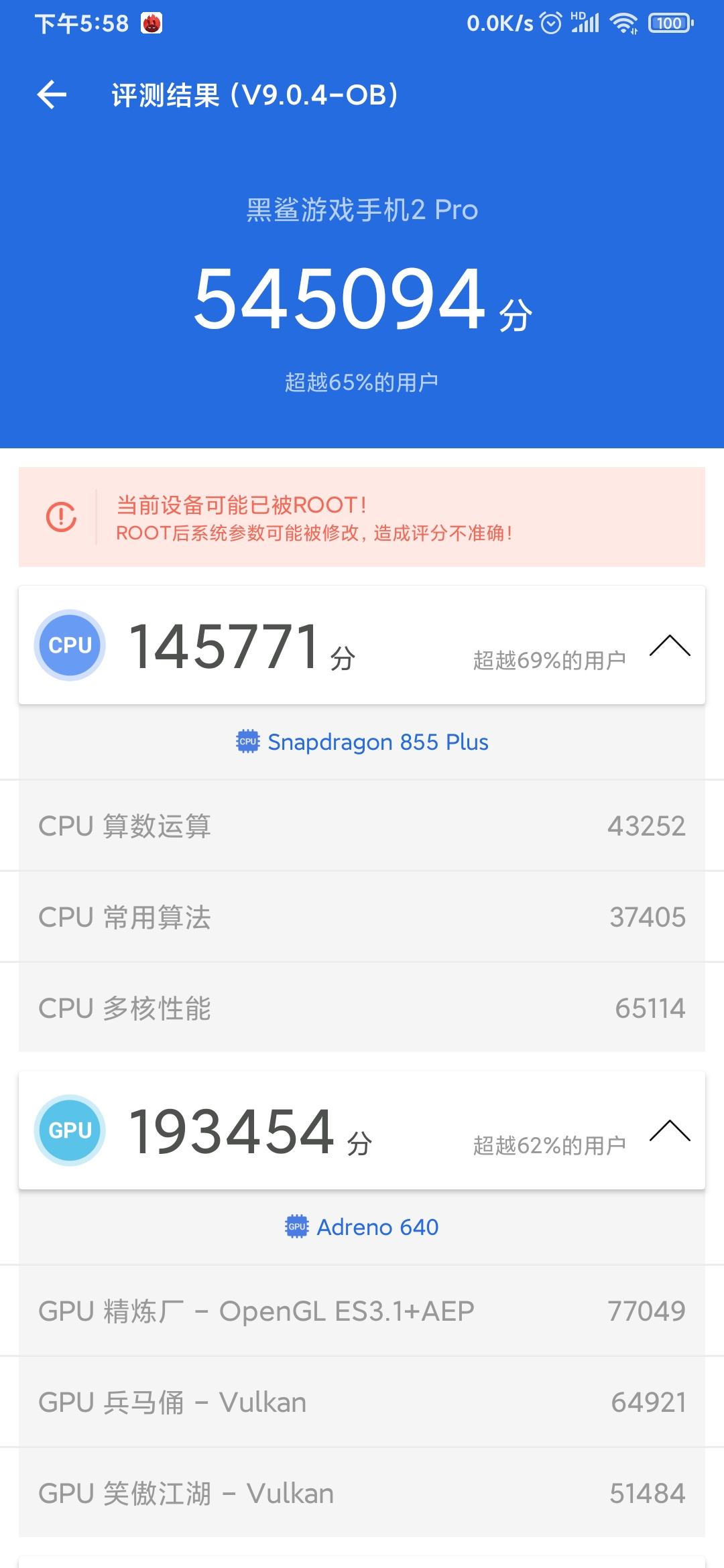This screenshot has height=1568, width=724.
Task: Collapse the GPU score section
Action: coord(670,1130)
